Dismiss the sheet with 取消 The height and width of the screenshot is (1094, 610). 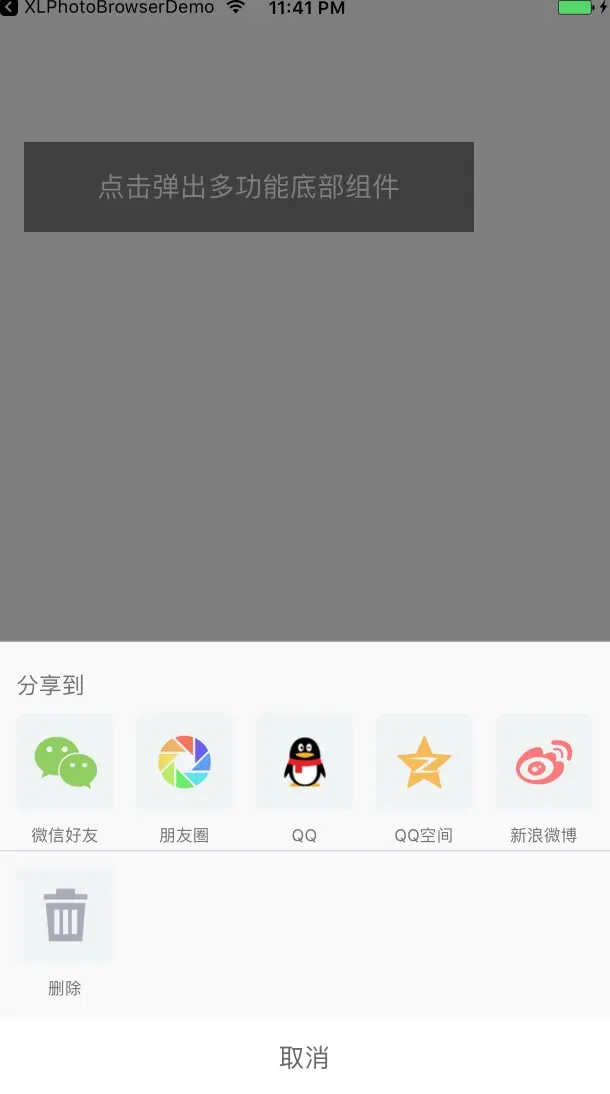point(305,1057)
